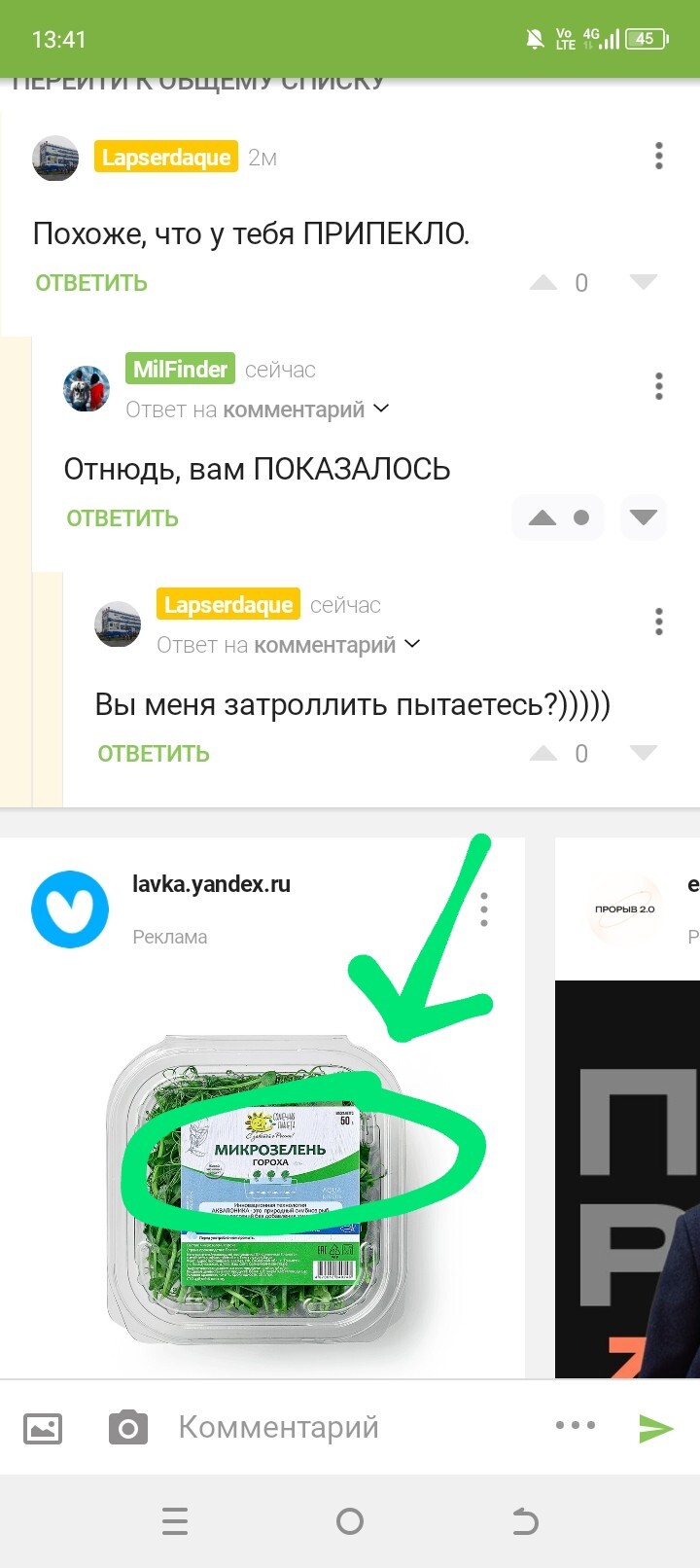Open options for the 'затроллить пытаетесь' comment
The width and height of the screenshot is (700, 1568).
point(658,622)
